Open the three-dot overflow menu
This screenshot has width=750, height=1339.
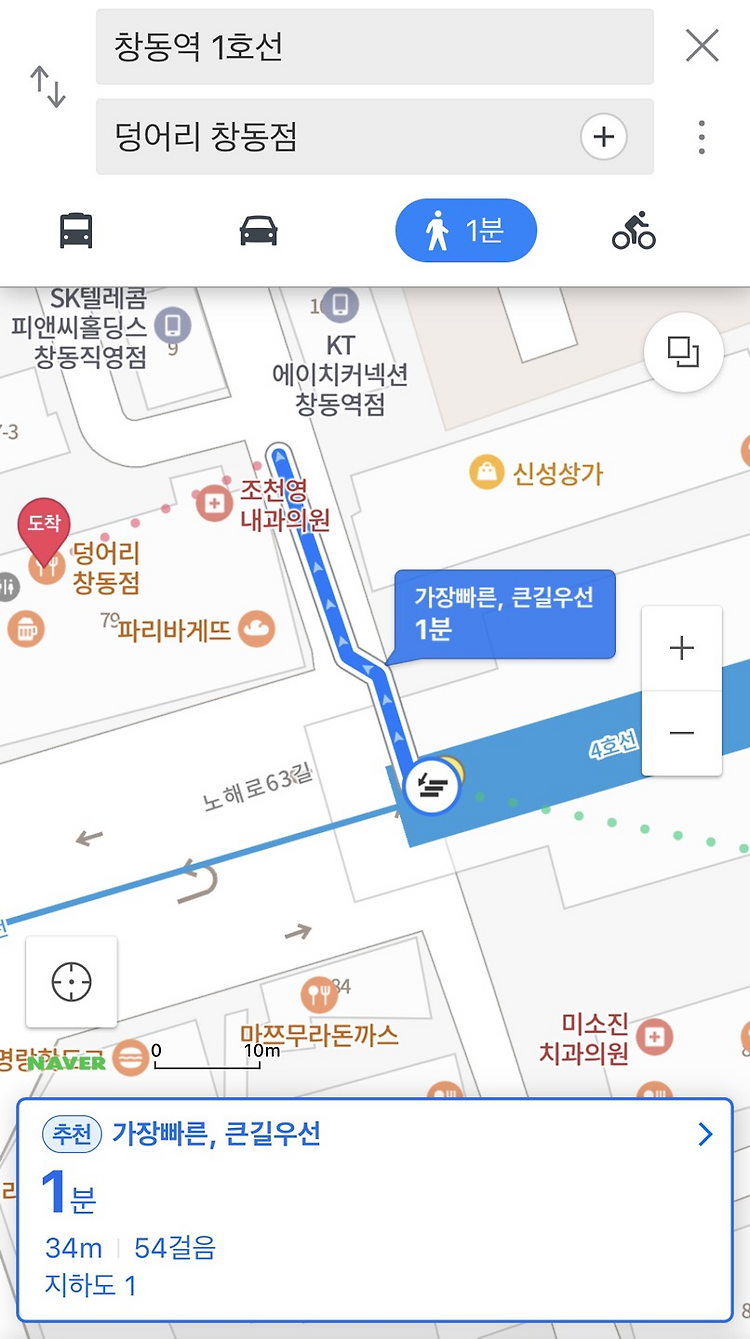tap(702, 137)
